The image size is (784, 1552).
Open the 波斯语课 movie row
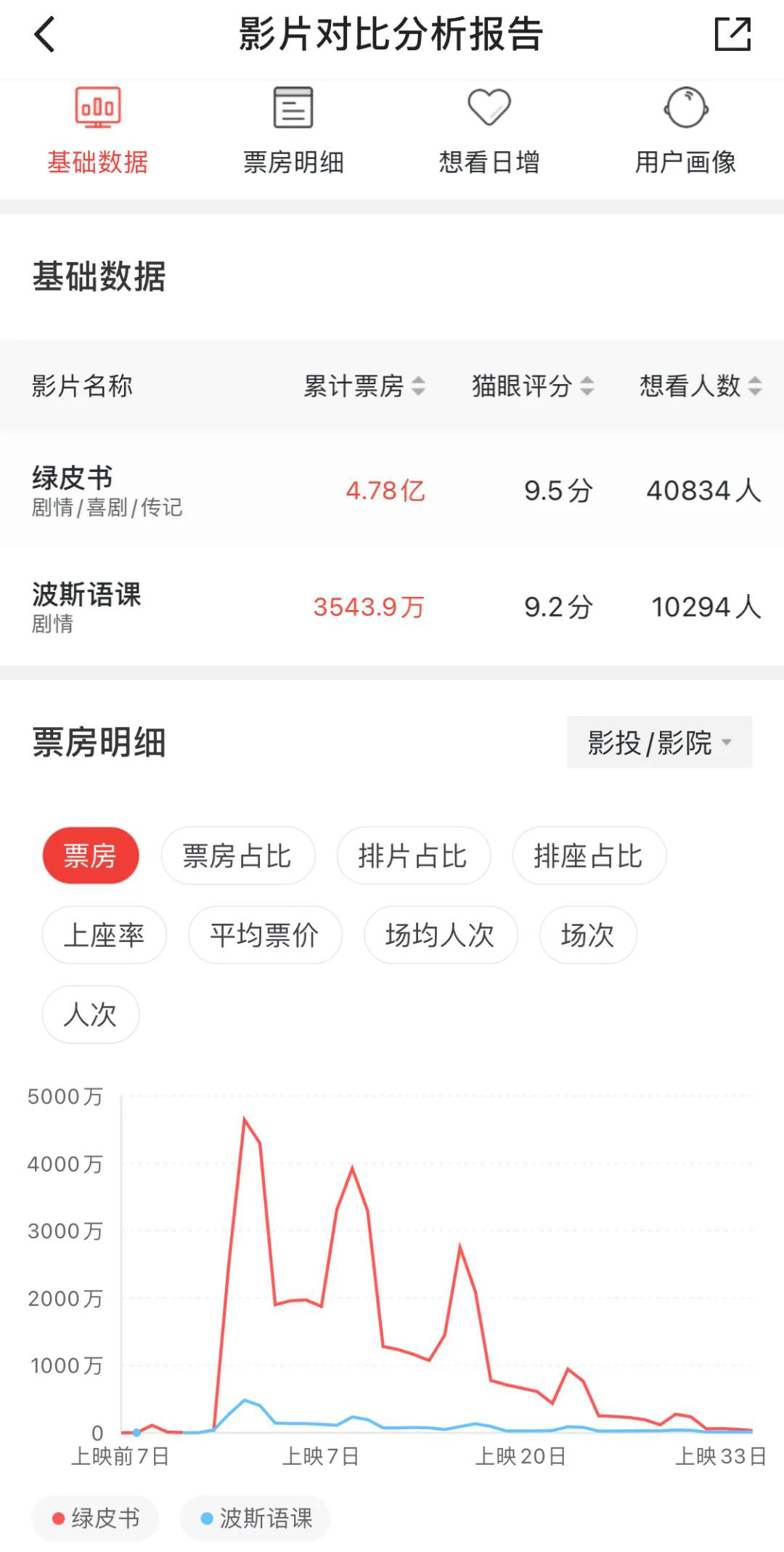pos(392,607)
